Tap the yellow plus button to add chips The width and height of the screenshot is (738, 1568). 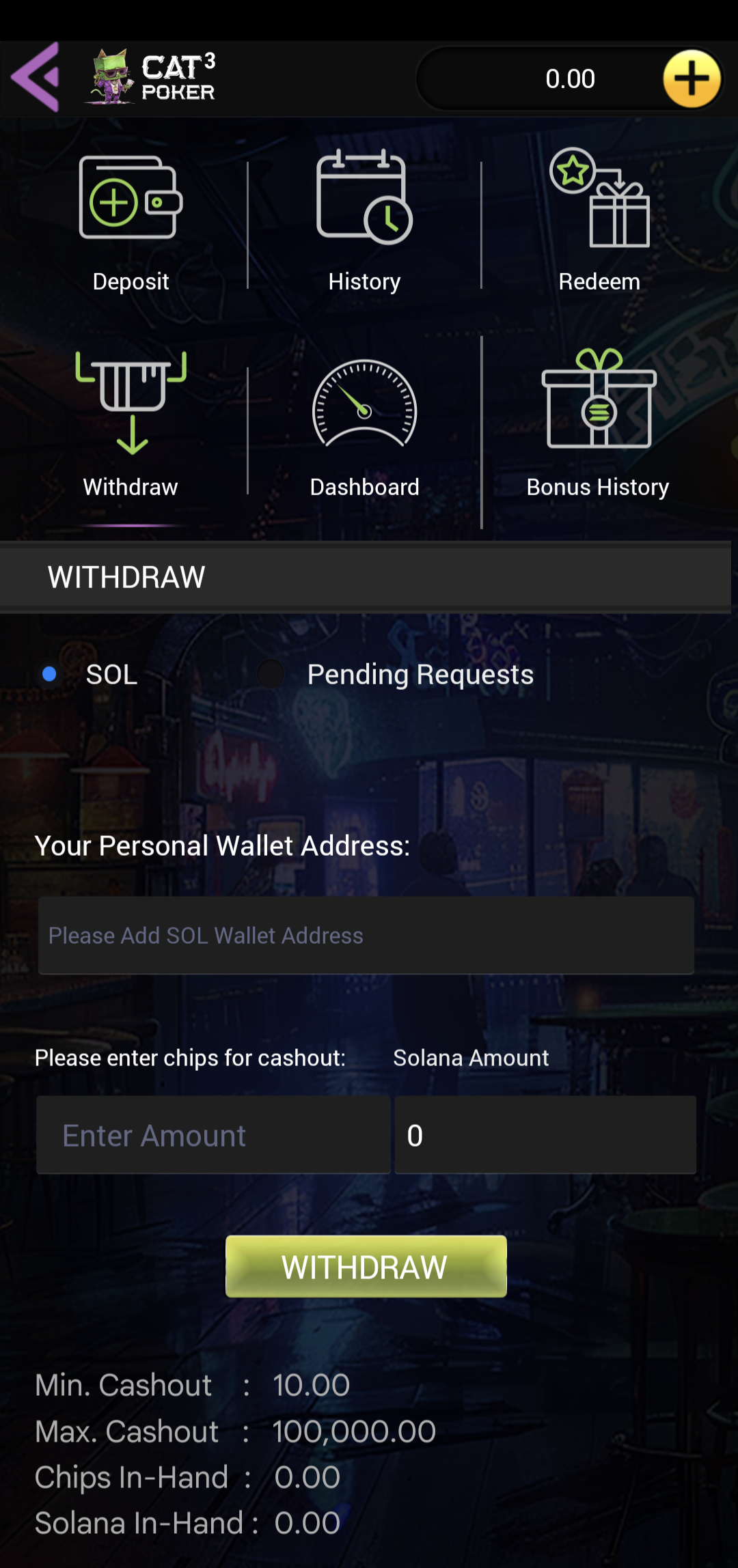pyautogui.click(x=692, y=79)
